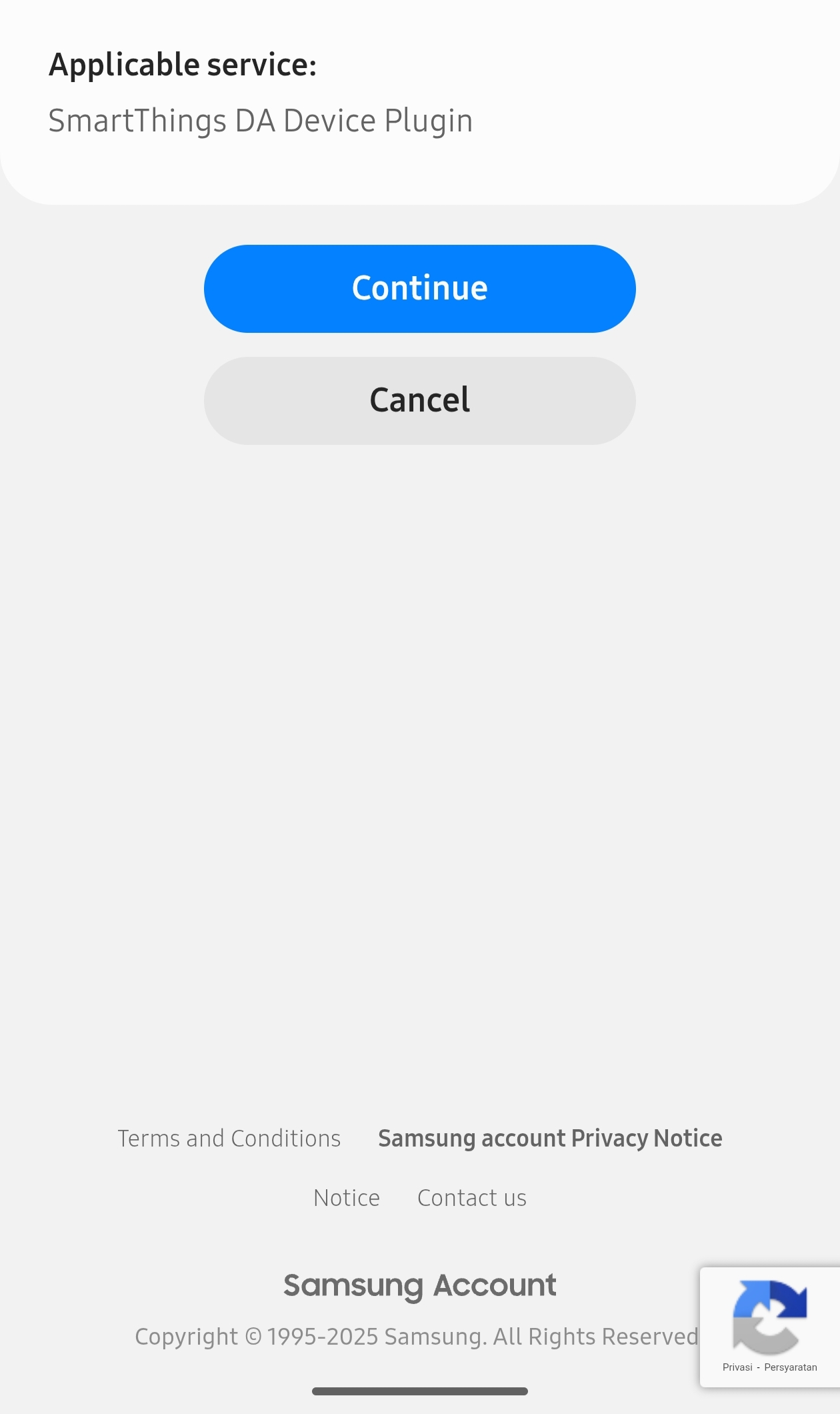
Task: Open the Notice footer link
Action: click(347, 1198)
